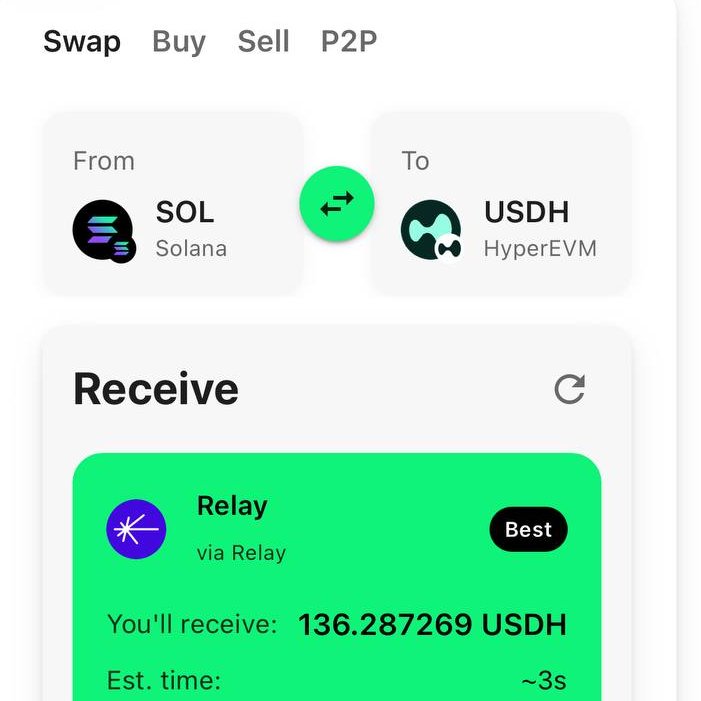This screenshot has width=701, height=701.
Task: Switch to the Buy tab
Action: point(179,42)
